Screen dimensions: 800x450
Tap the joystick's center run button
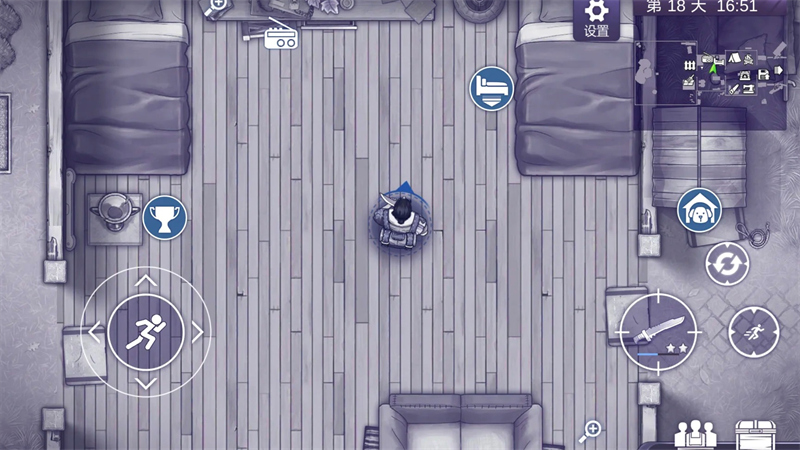(145, 331)
